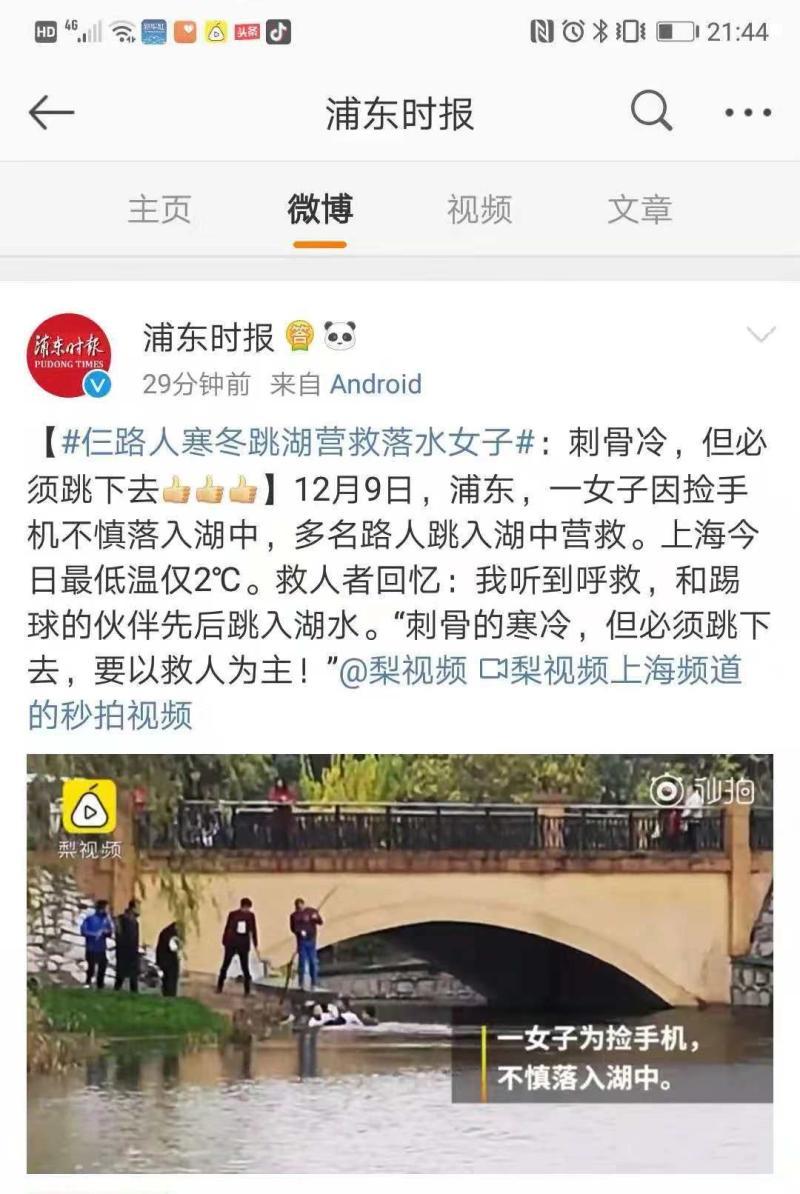
Task: Expand the post options chevron
Action: coord(761,334)
